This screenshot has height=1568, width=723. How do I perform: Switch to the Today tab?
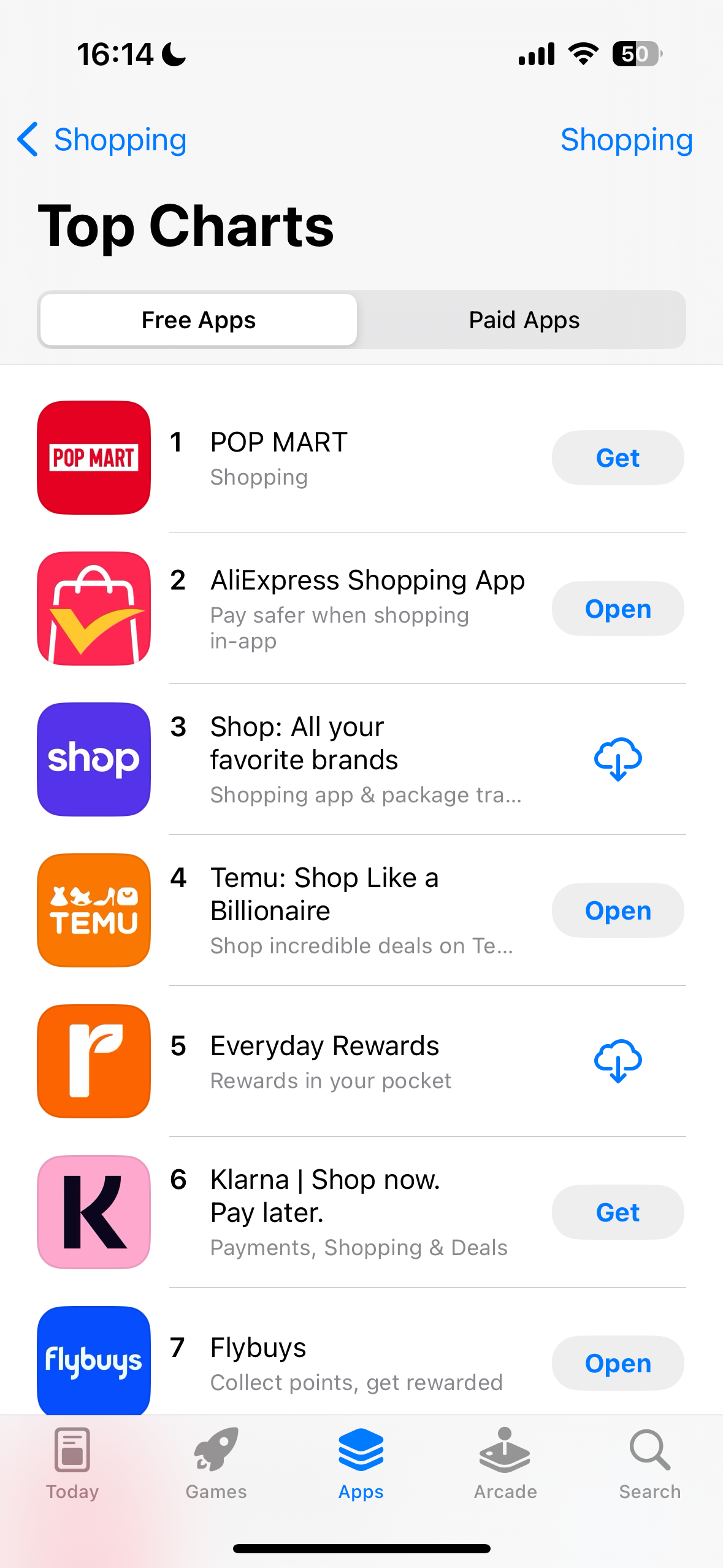pos(72,1462)
